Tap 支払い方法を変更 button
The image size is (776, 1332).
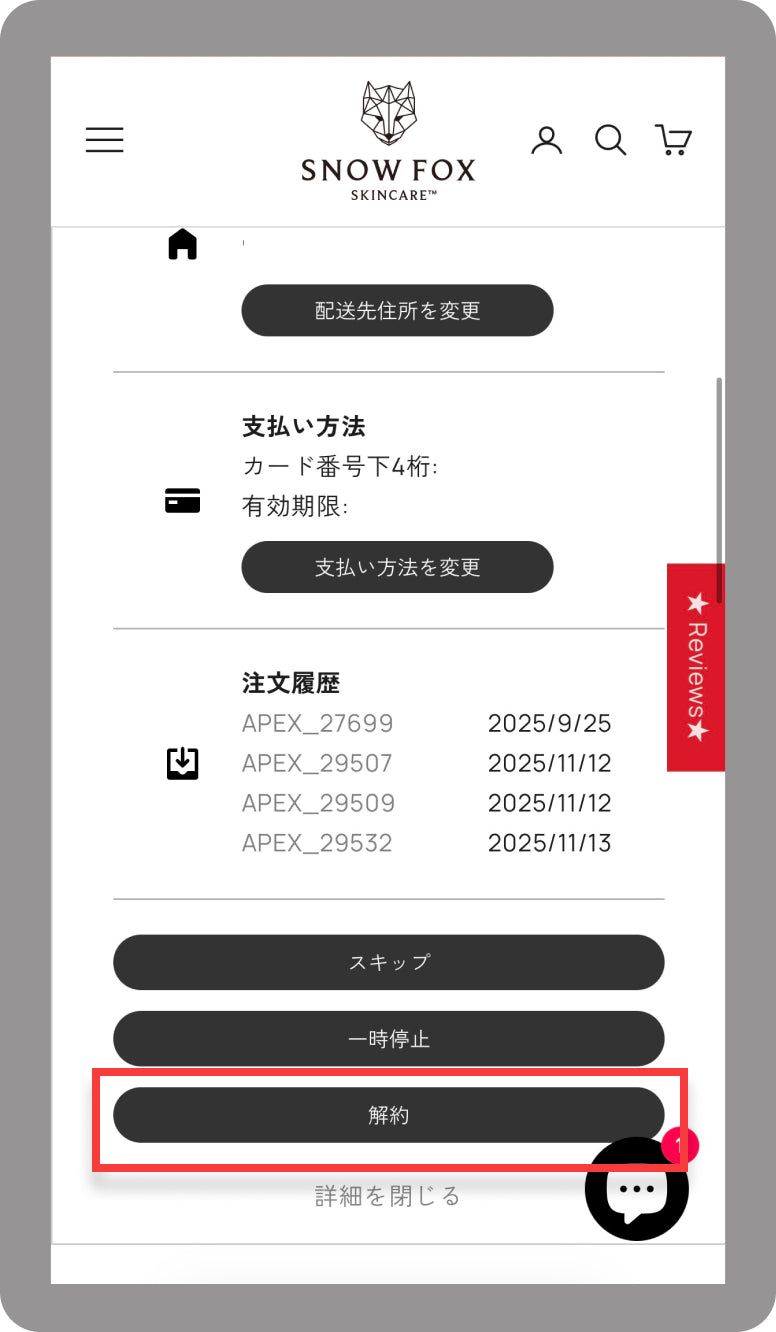(397, 567)
